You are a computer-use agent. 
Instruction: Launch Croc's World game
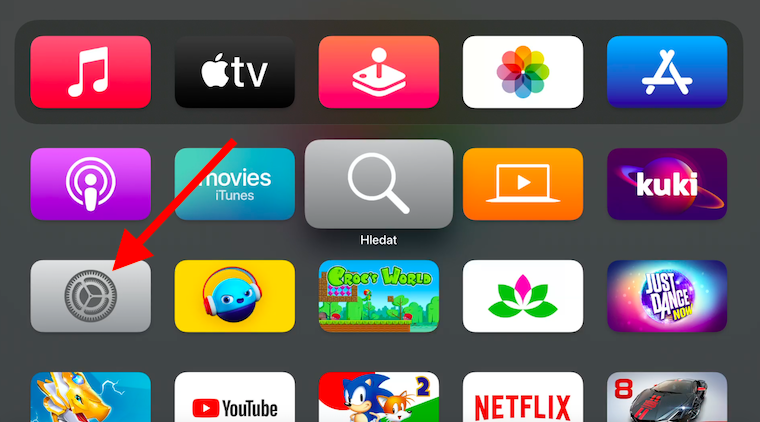(379, 296)
